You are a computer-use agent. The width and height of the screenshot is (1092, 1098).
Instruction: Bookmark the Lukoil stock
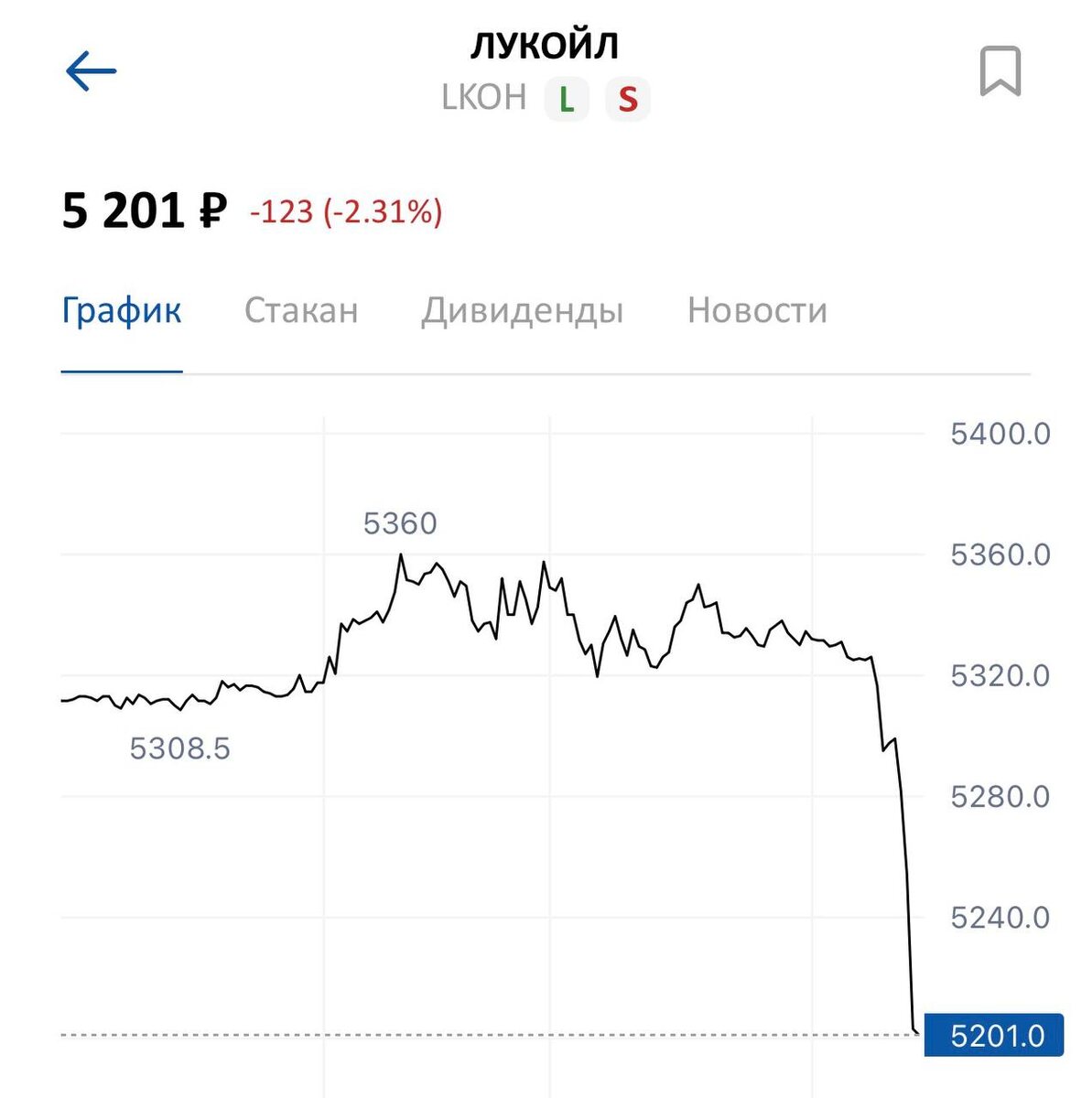[1000, 72]
